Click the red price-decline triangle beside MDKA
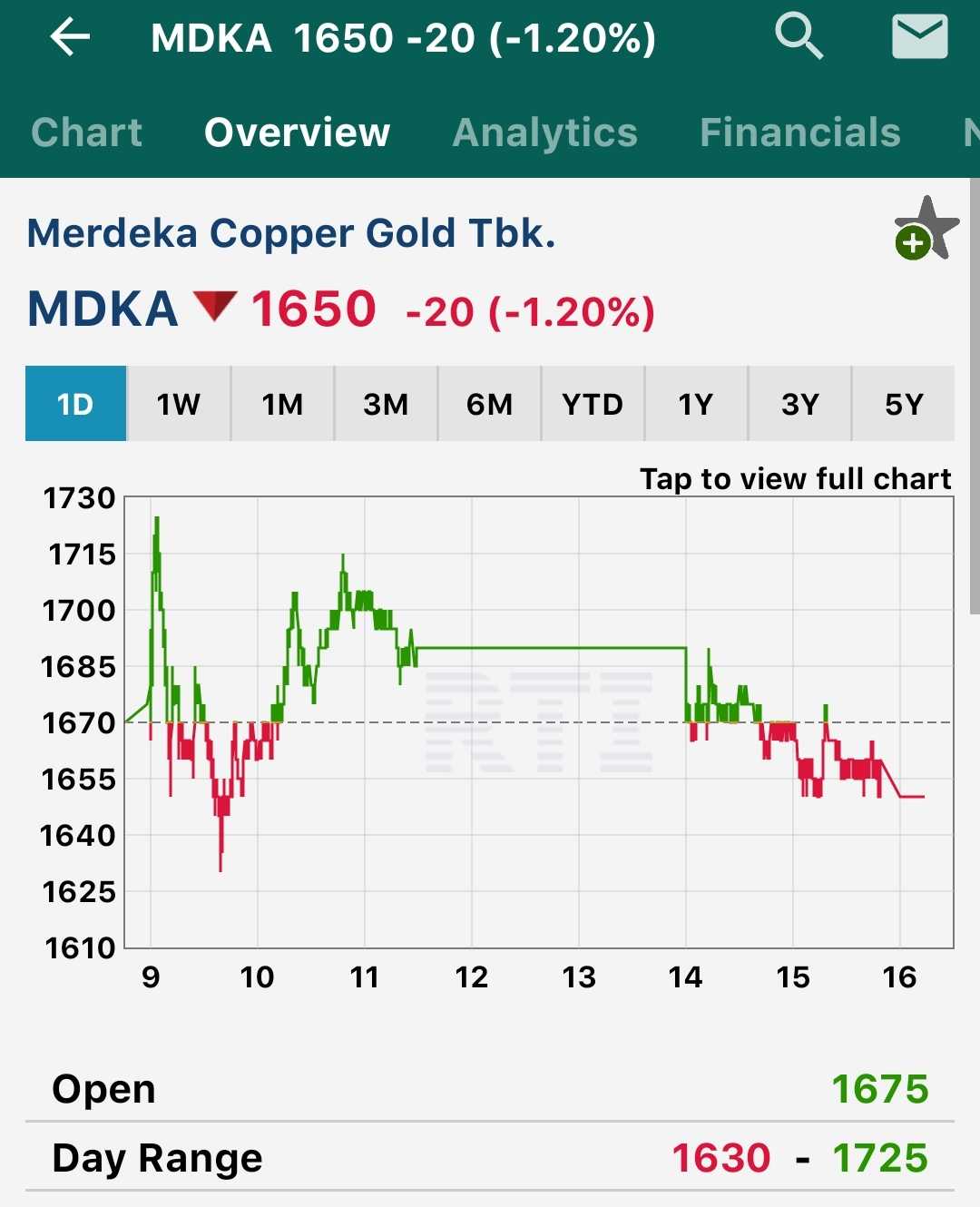This screenshot has height=1207, width=980. (216, 309)
